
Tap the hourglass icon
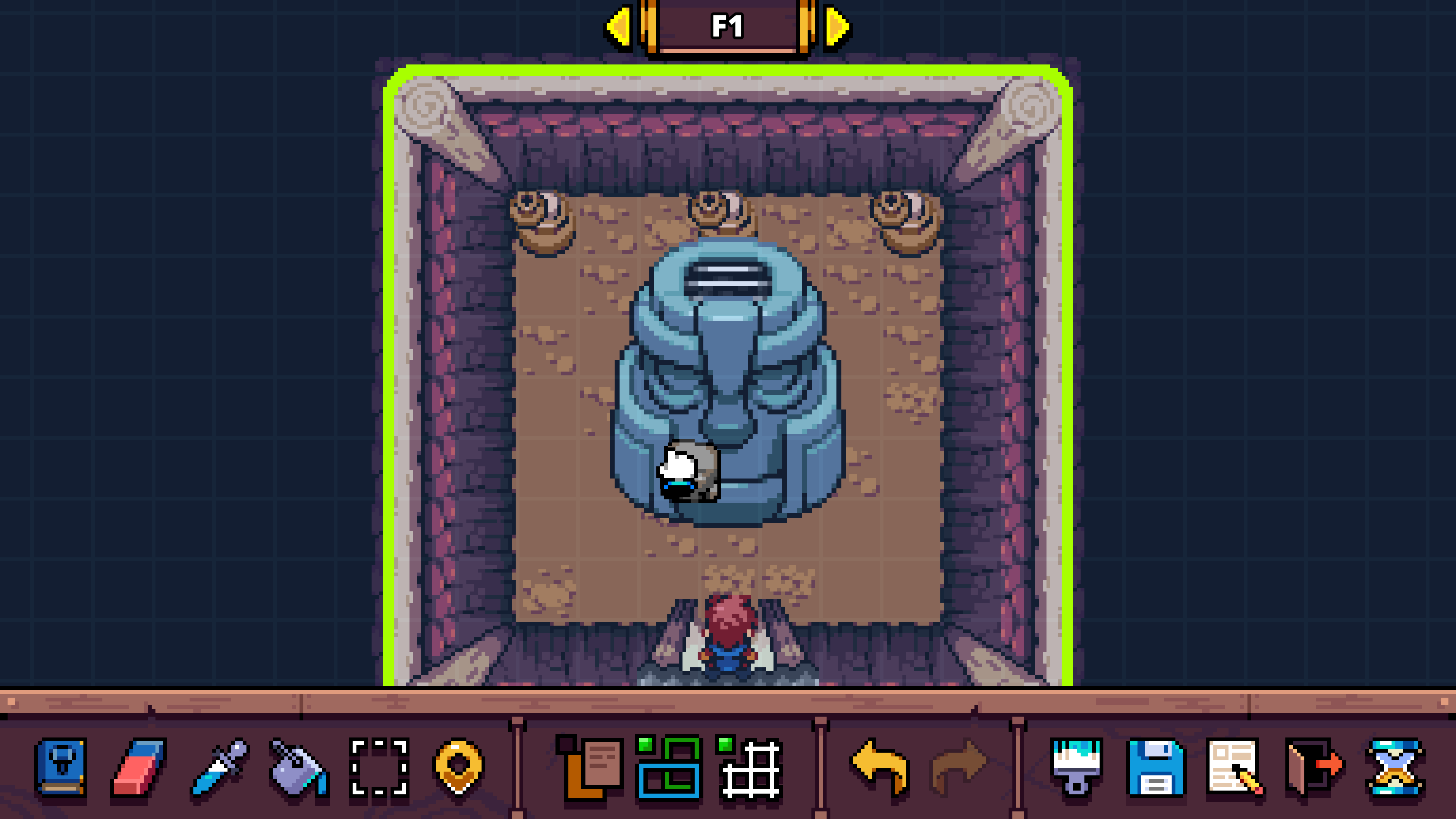pyautogui.click(x=1395, y=767)
